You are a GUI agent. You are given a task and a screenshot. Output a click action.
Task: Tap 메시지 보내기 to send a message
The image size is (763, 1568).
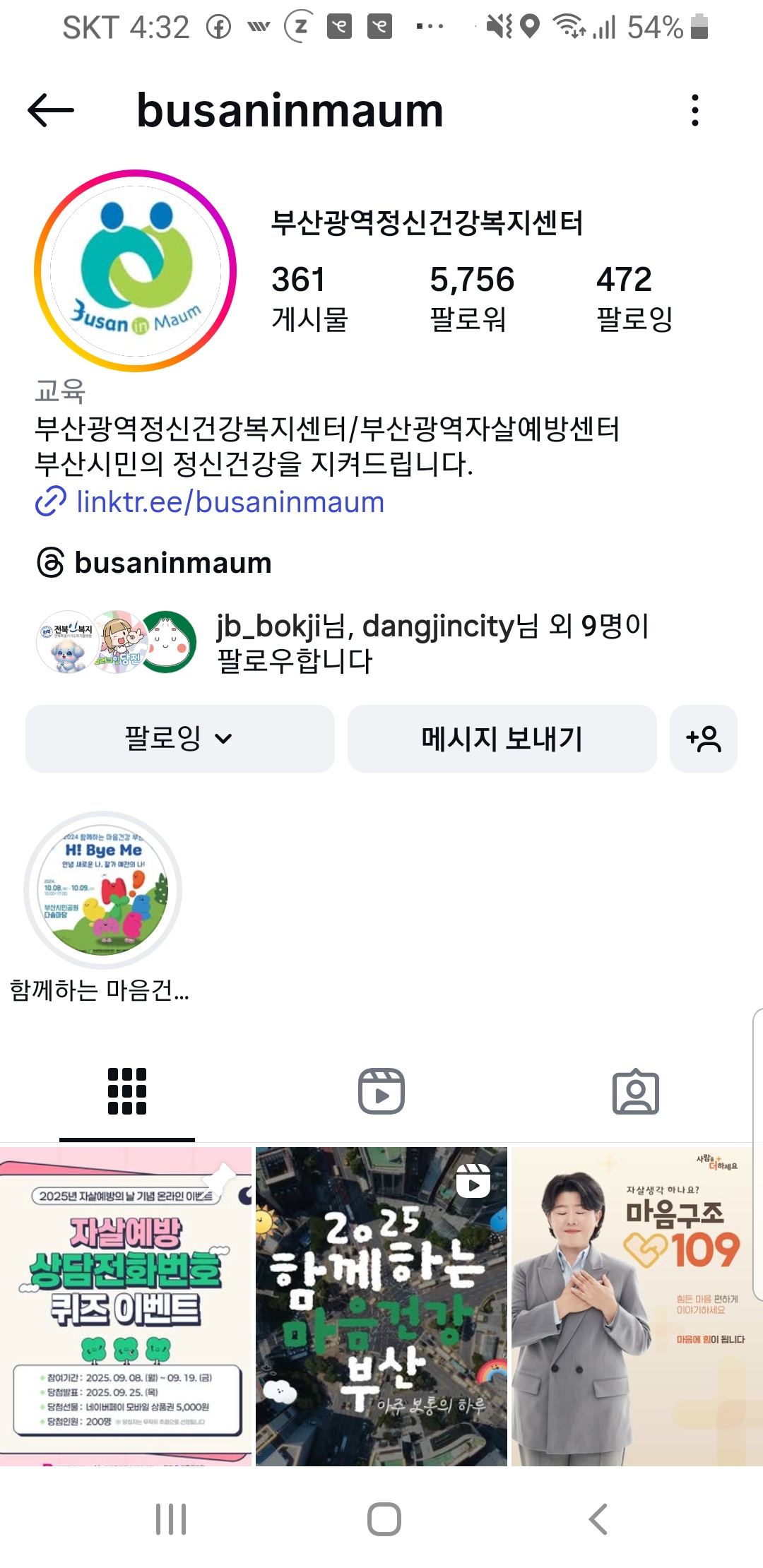tap(502, 739)
